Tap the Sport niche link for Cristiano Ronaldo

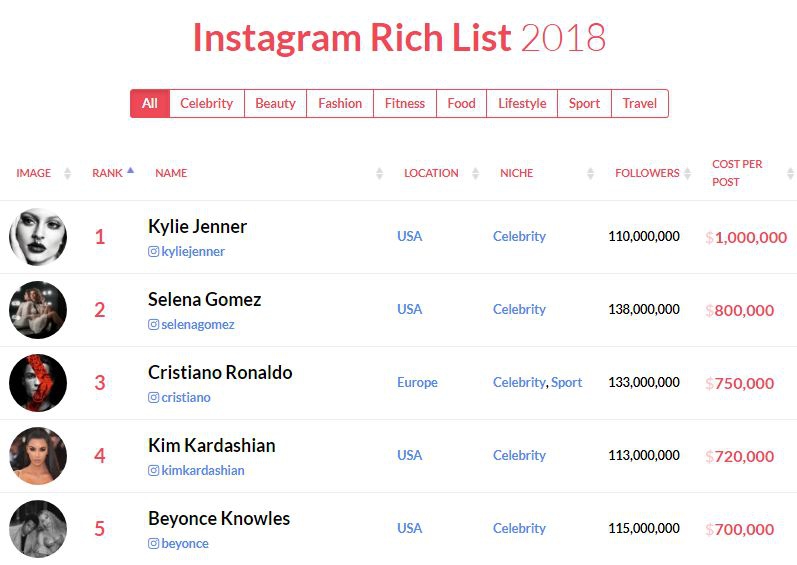(x=566, y=383)
